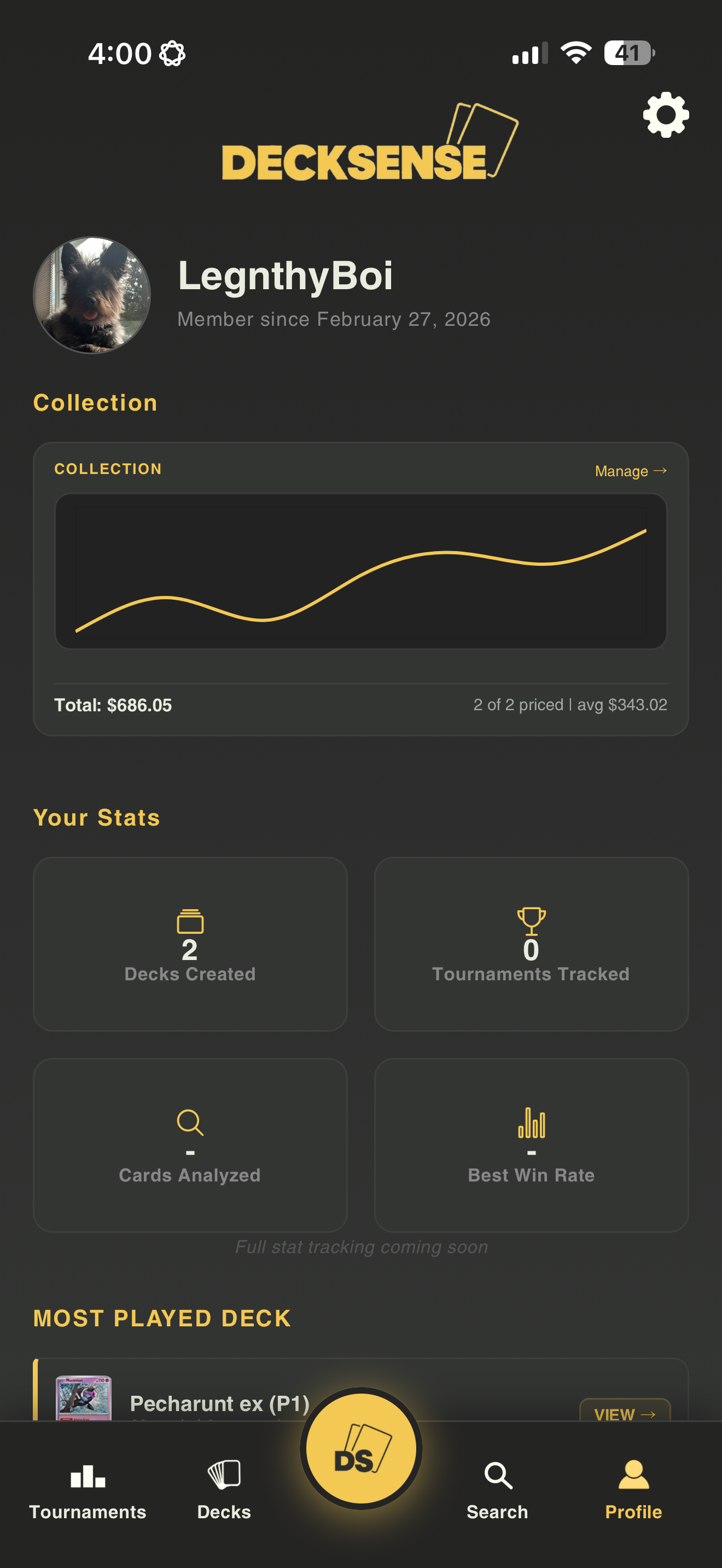
Task: Click the Total $686.05 collection value
Action: coord(113,705)
